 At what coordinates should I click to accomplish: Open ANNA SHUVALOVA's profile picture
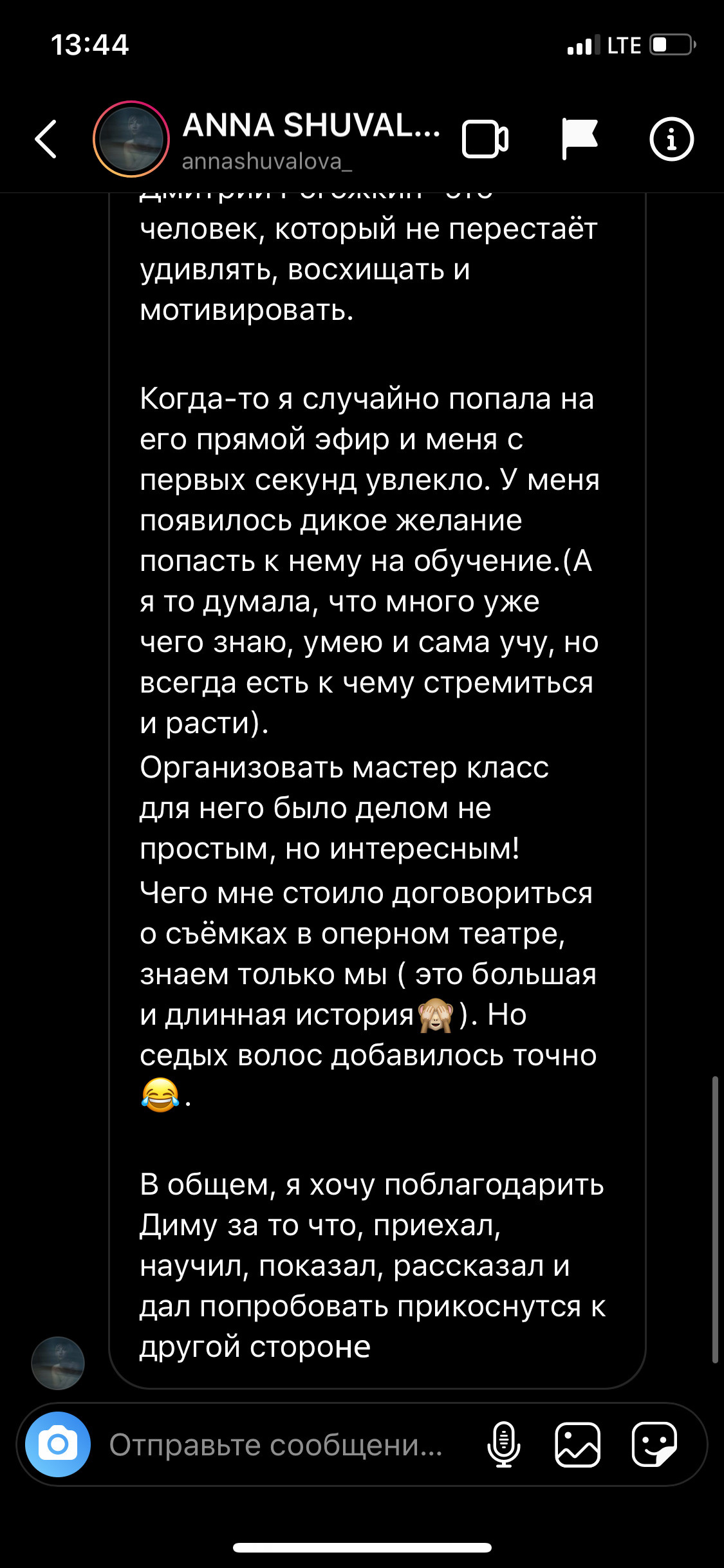(132, 138)
